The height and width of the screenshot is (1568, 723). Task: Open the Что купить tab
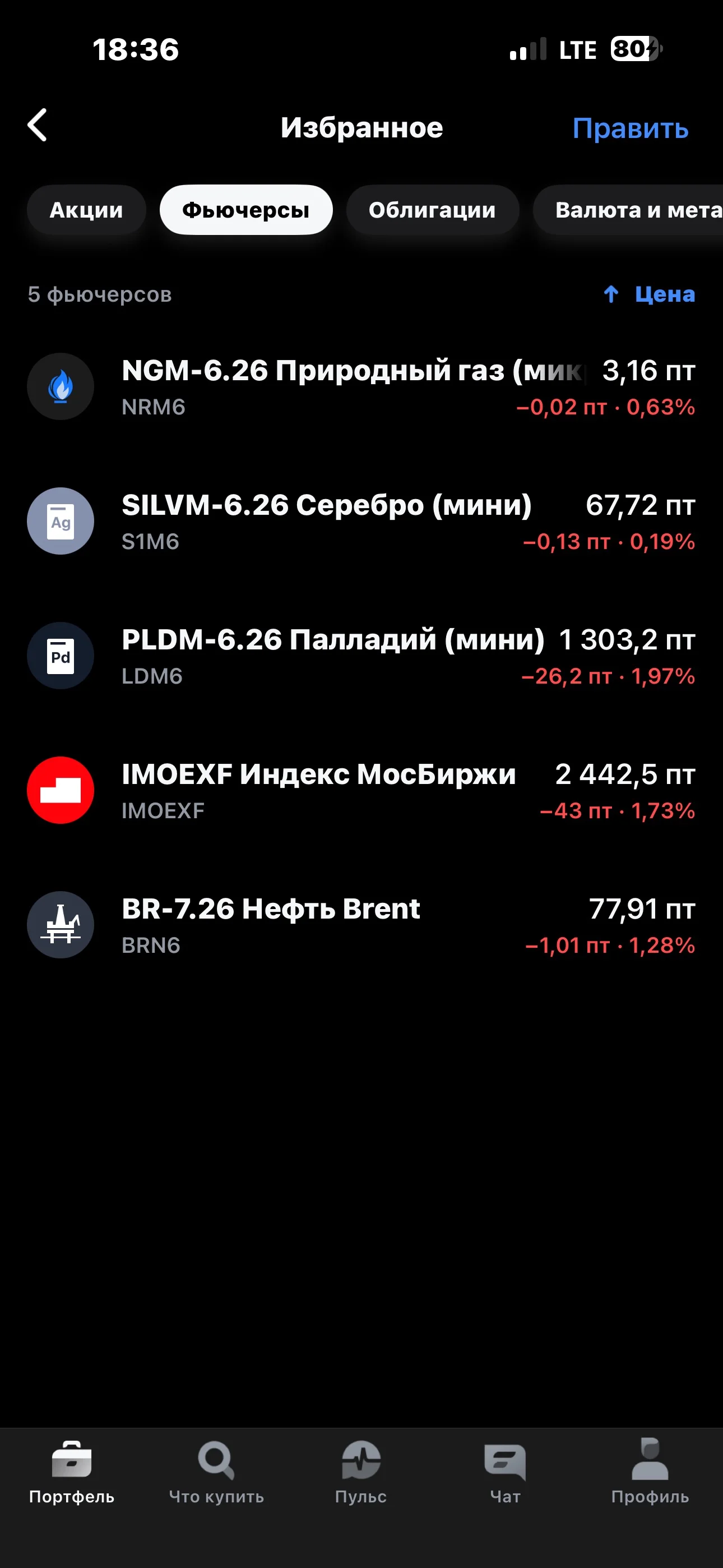216,1472
